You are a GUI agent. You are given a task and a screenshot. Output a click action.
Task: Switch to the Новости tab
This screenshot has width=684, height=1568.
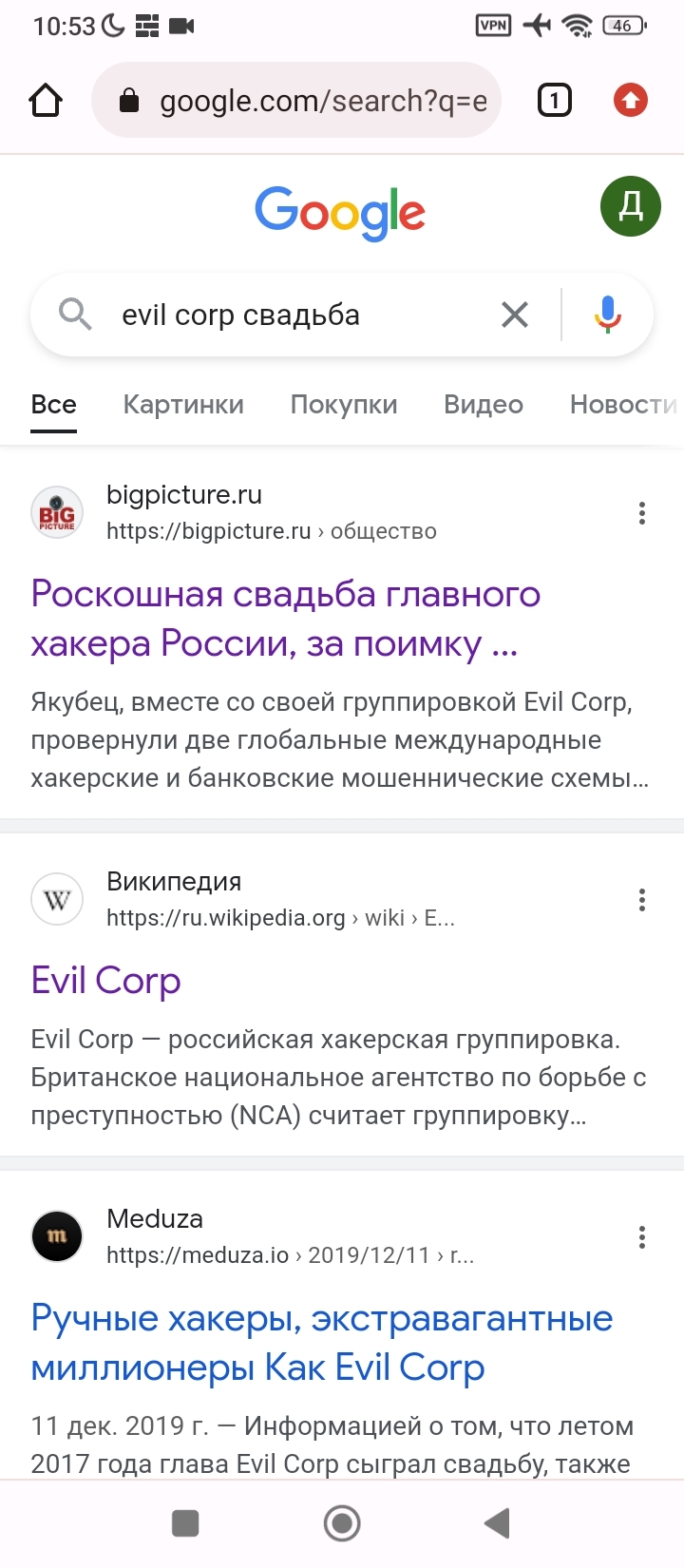622,405
